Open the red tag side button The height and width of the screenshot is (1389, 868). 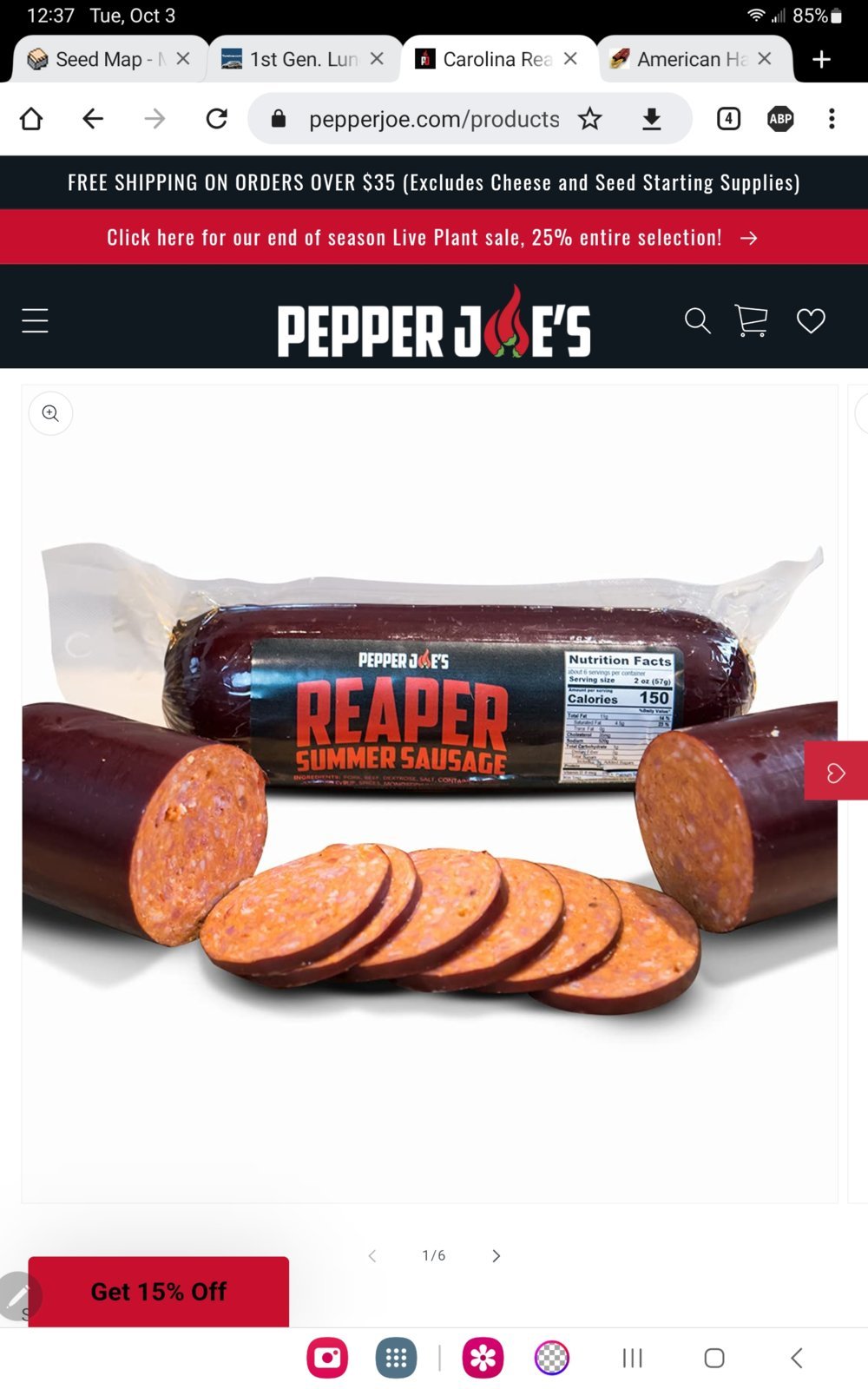point(836,772)
